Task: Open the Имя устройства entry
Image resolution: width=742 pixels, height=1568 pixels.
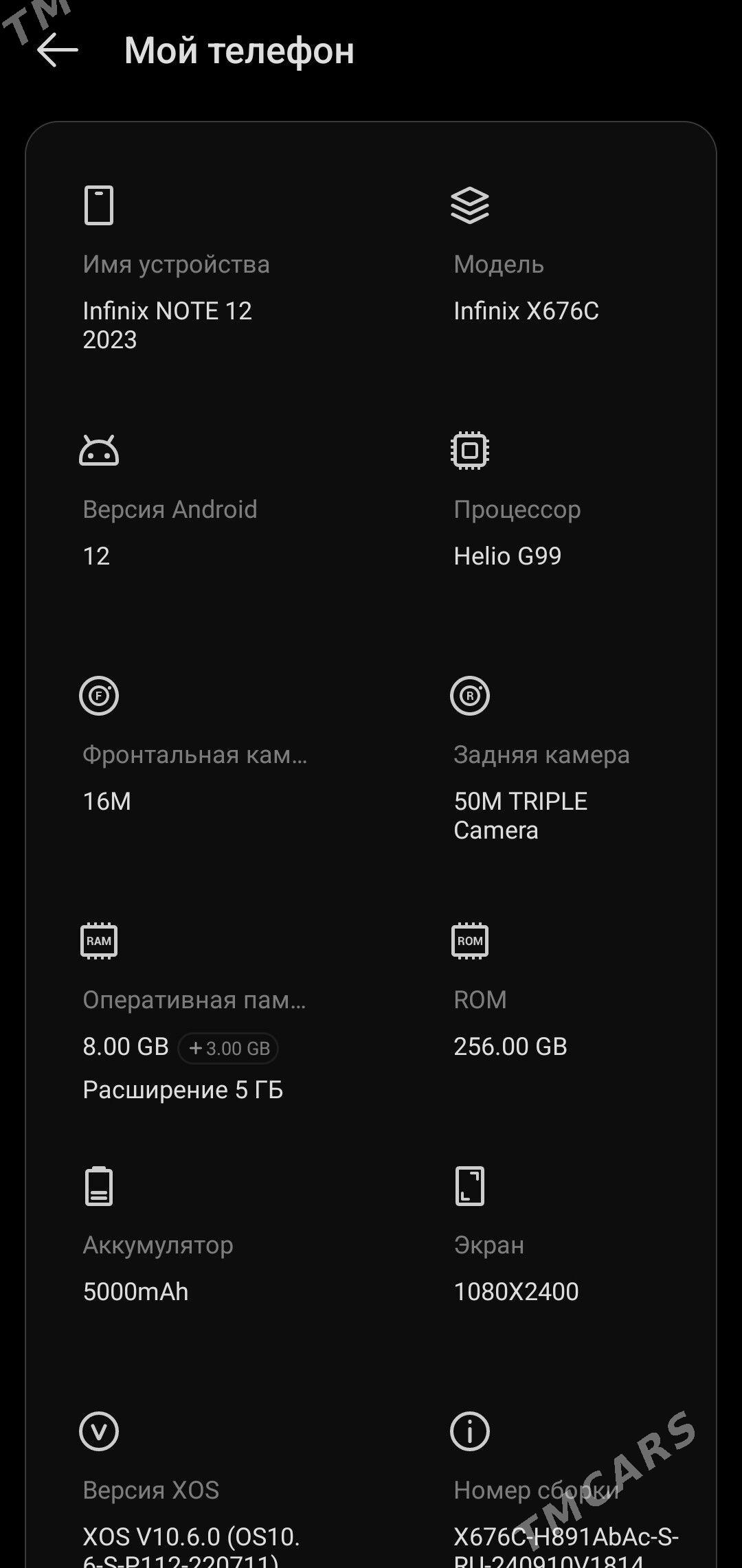Action: [177, 265]
